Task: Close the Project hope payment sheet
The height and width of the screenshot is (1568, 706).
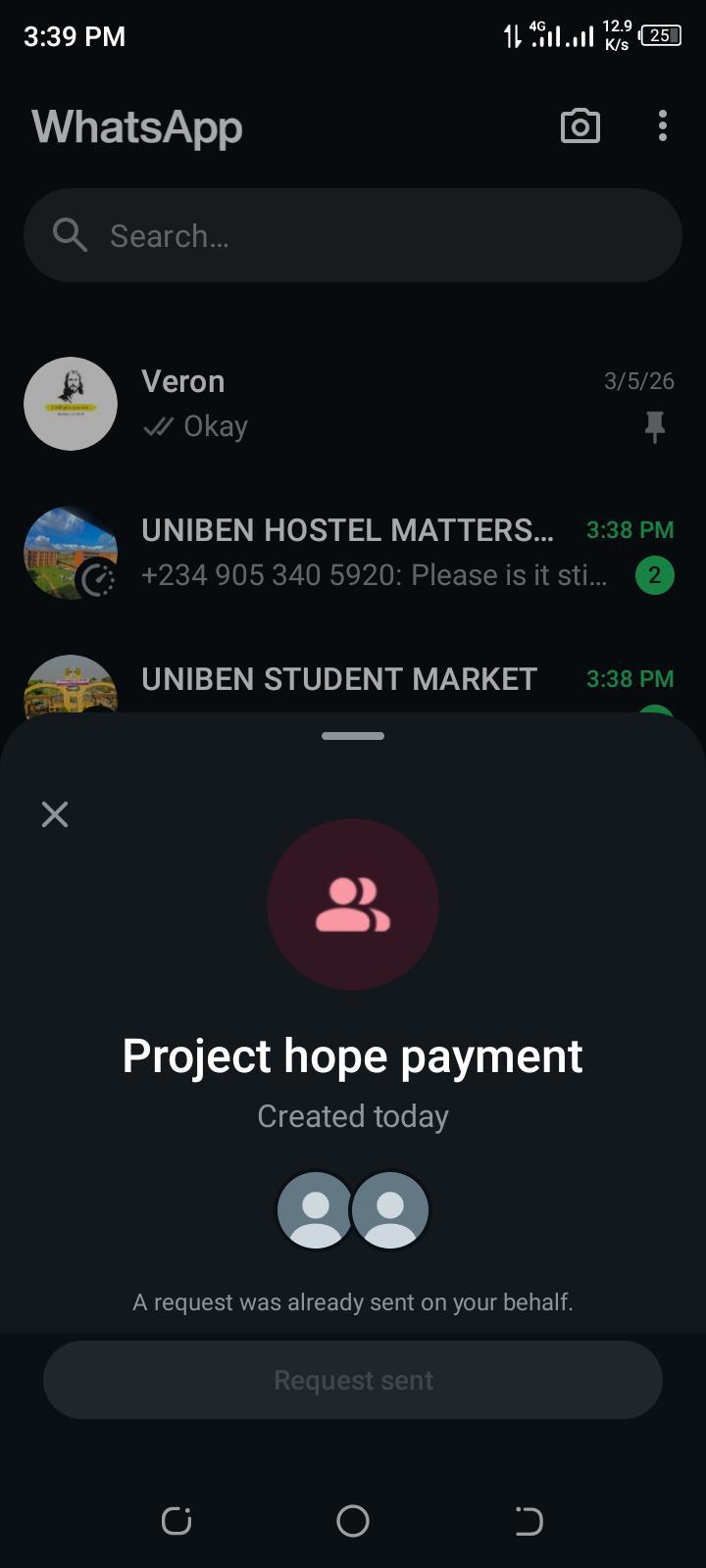Action: tap(55, 814)
